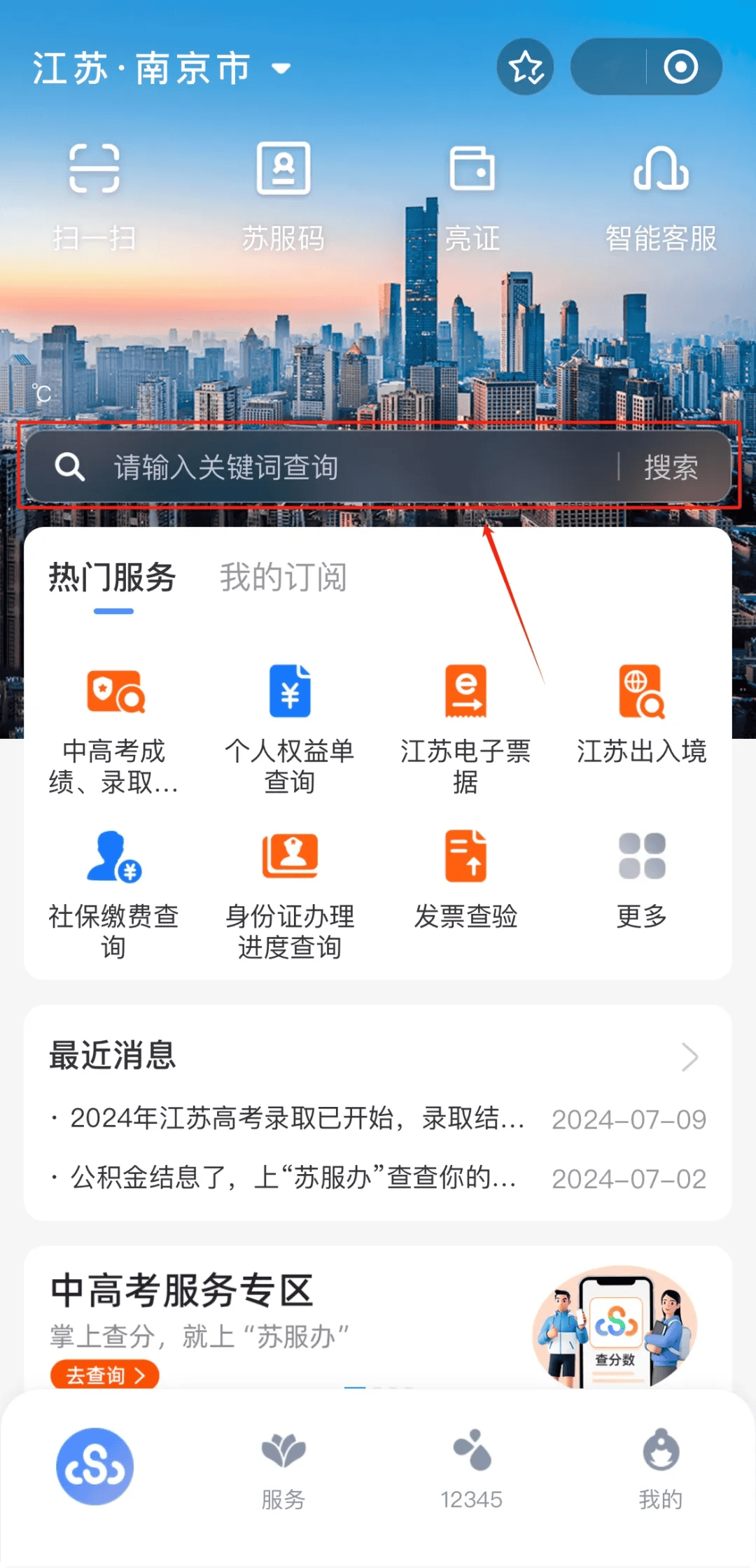
Task: Tap the 搜索 button
Action: pos(671,467)
